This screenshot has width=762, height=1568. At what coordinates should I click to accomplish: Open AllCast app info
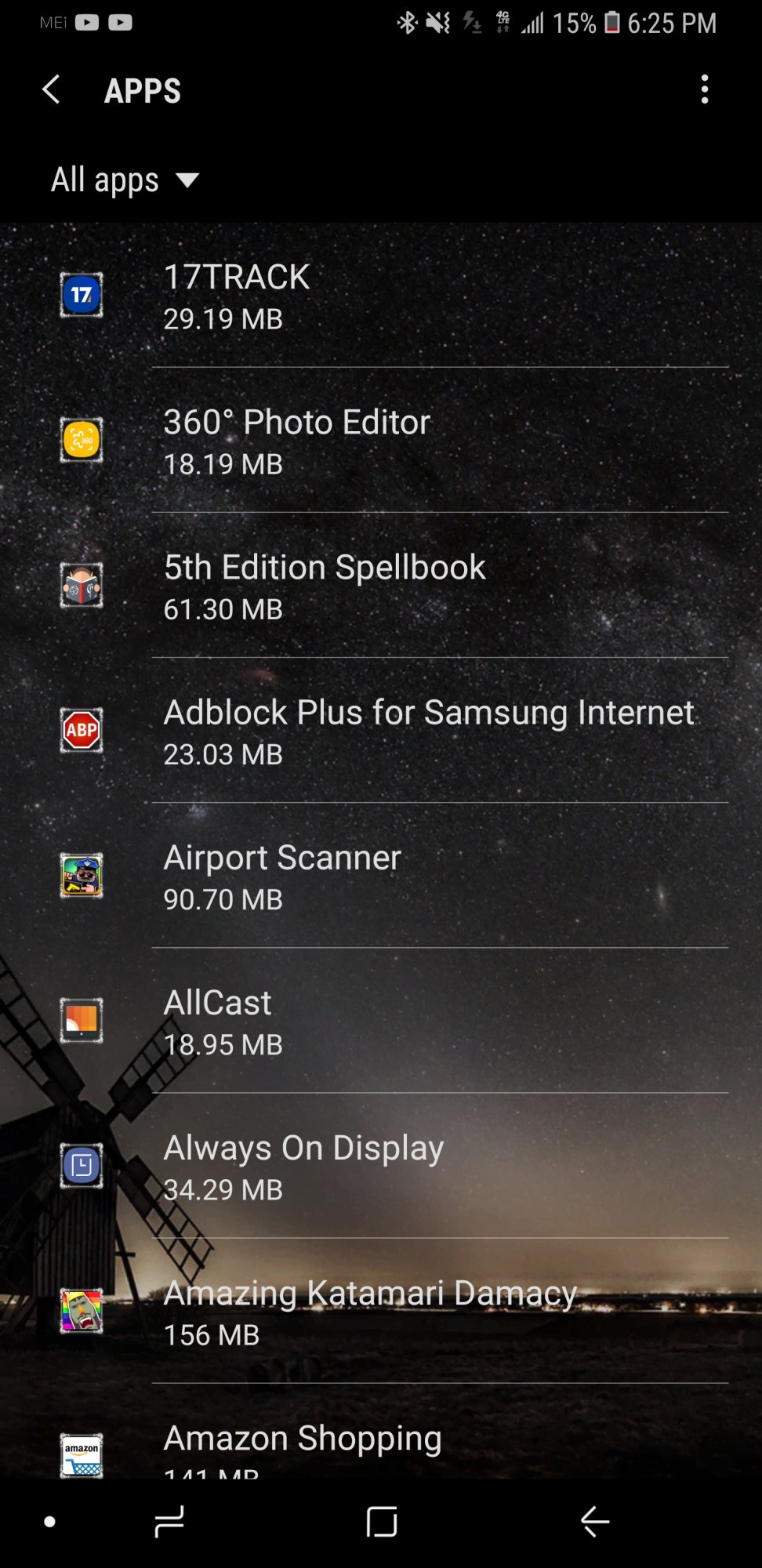point(381,1021)
